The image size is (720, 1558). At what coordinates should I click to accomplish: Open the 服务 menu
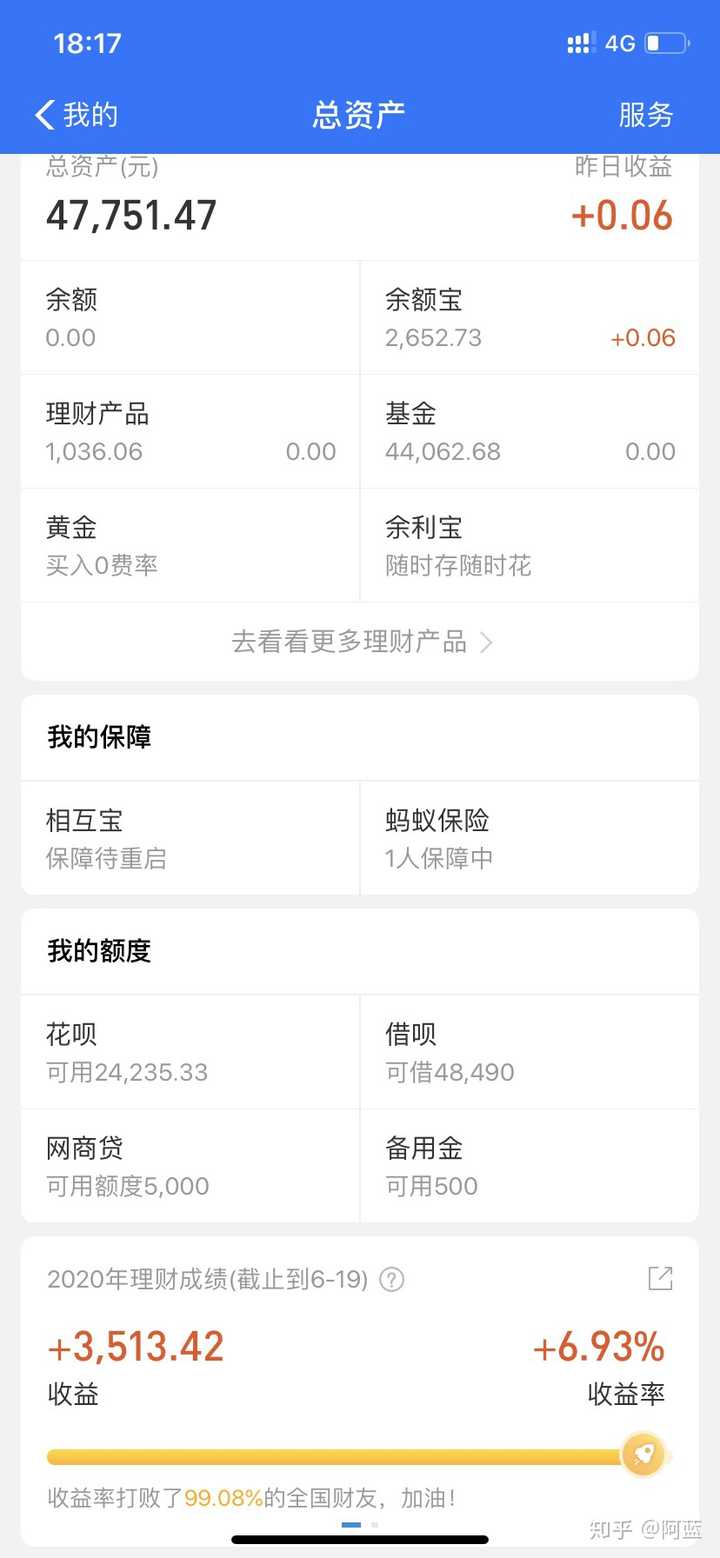point(646,115)
